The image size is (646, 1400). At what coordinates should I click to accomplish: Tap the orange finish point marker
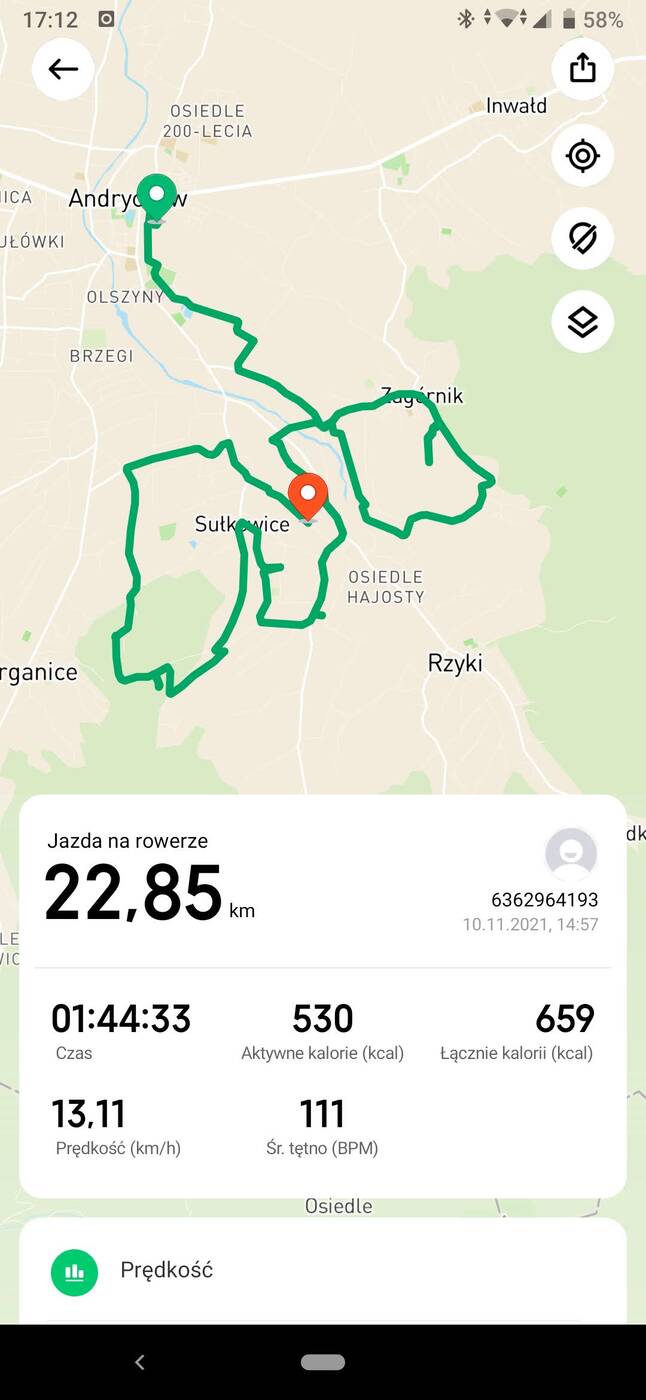308,496
